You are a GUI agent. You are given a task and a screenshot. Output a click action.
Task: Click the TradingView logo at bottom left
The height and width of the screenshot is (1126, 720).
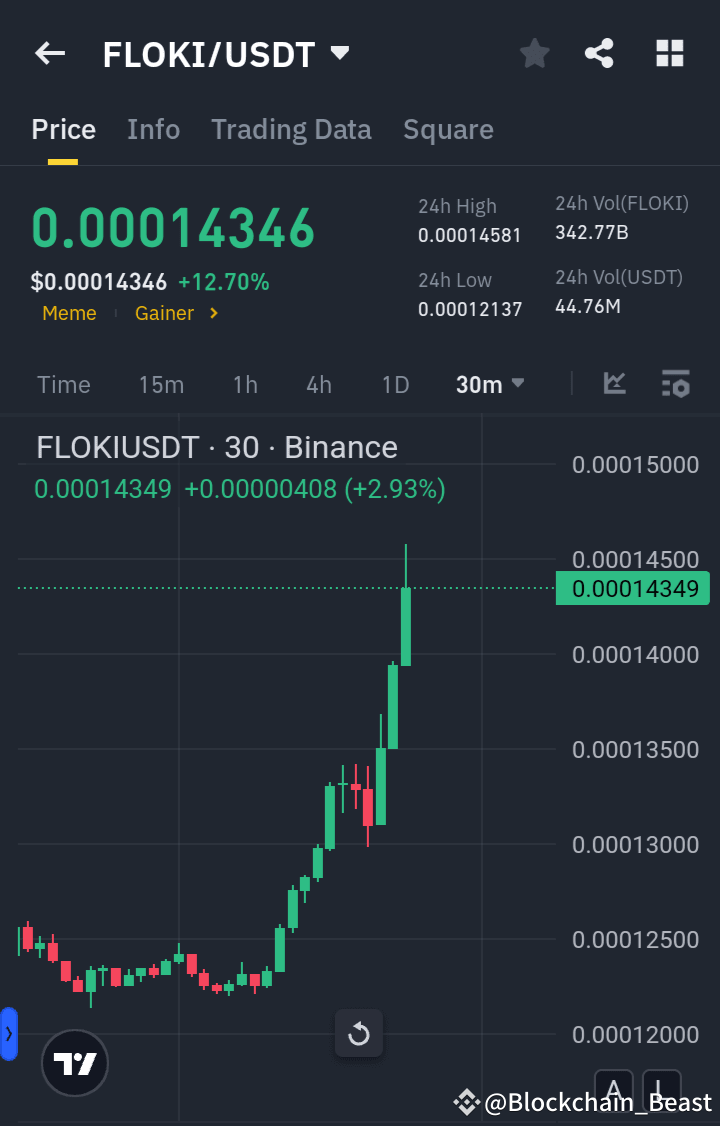pos(75,1063)
